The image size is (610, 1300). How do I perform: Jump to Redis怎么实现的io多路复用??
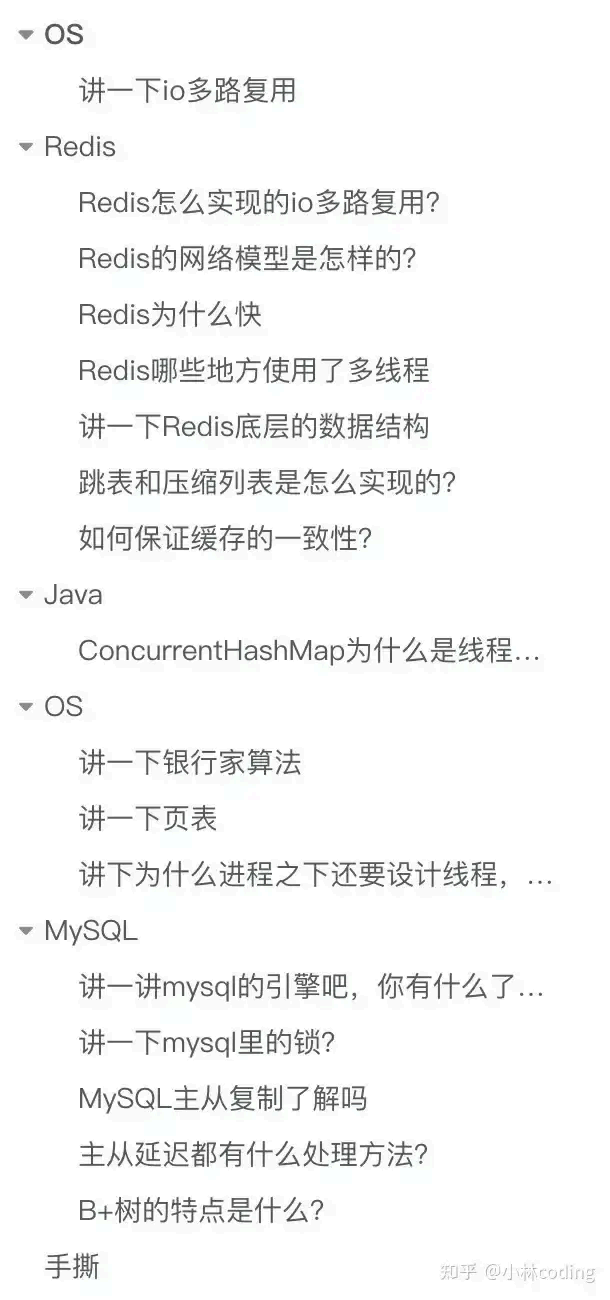tap(259, 203)
